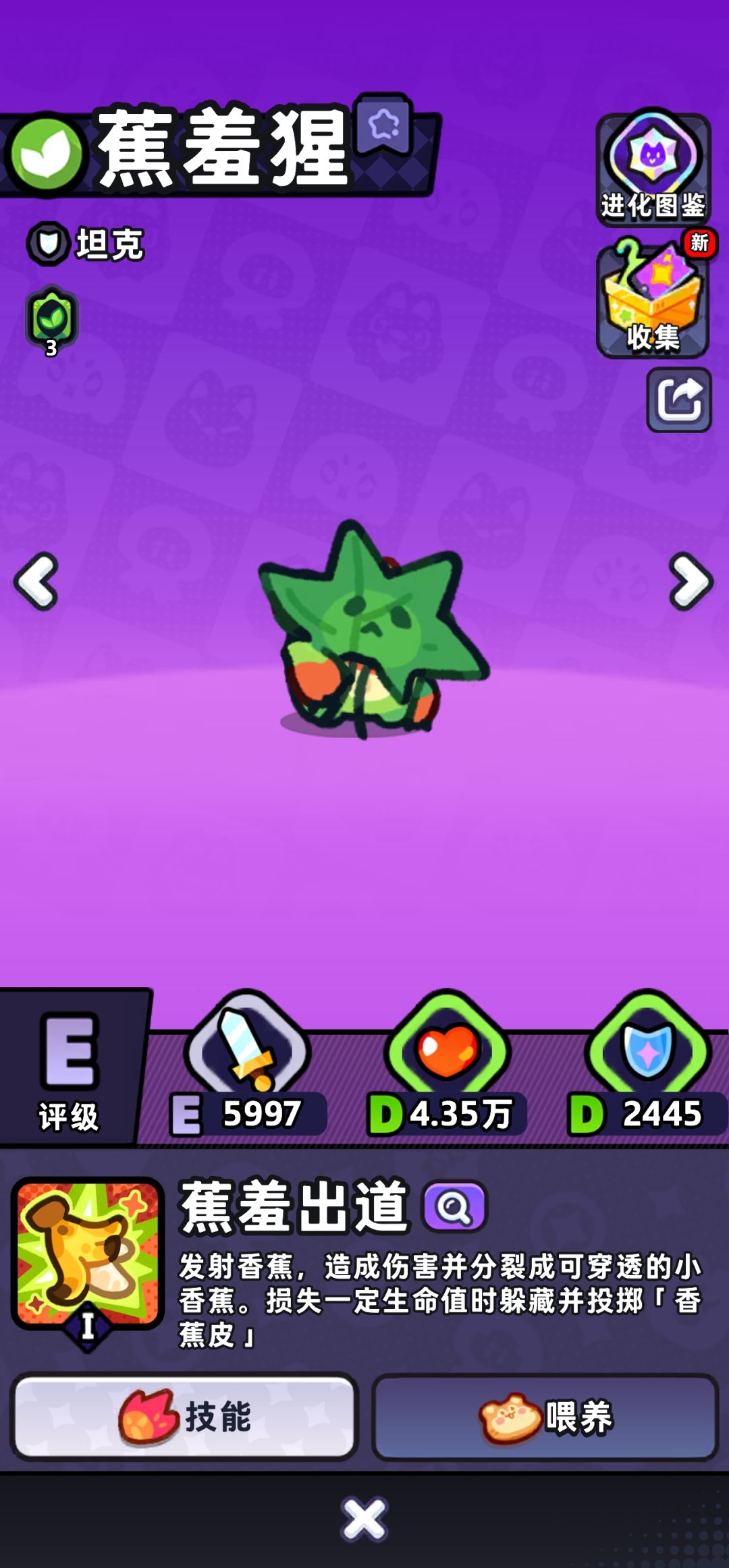Close the creature detail screen
Viewport: 729px width, 1568px height.
[364, 1519]
